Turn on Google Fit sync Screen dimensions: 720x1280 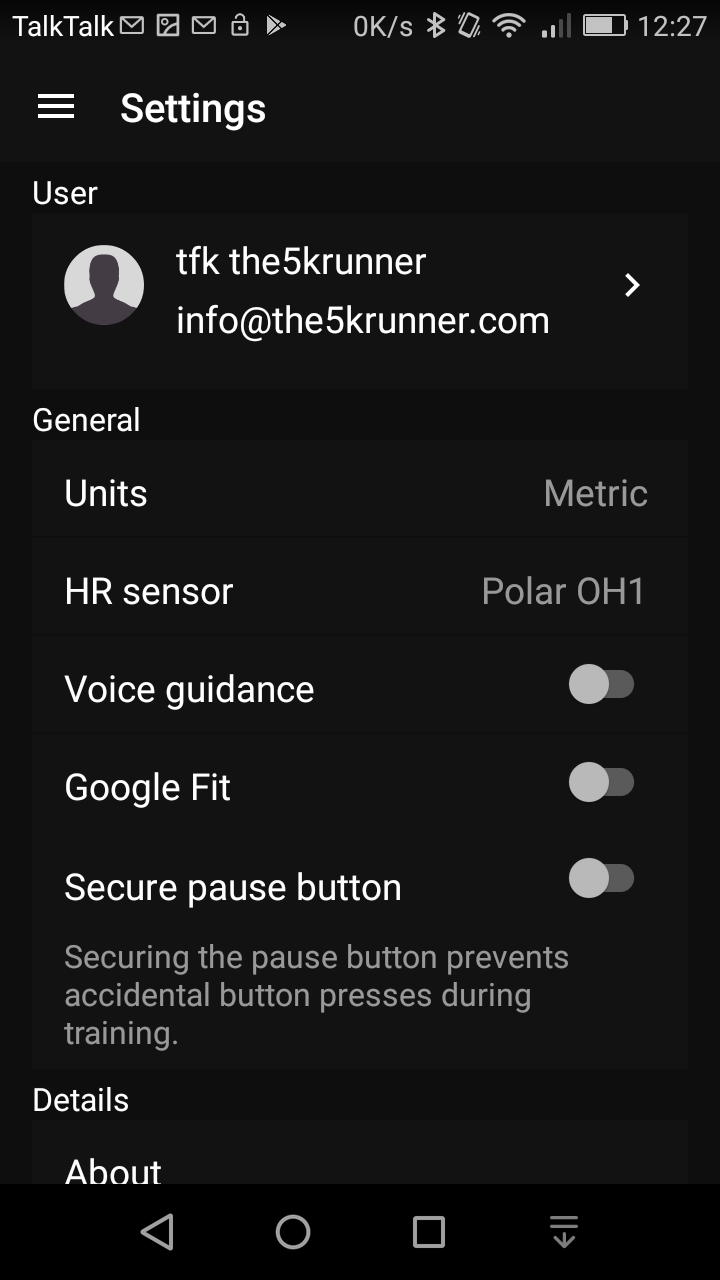601,783
